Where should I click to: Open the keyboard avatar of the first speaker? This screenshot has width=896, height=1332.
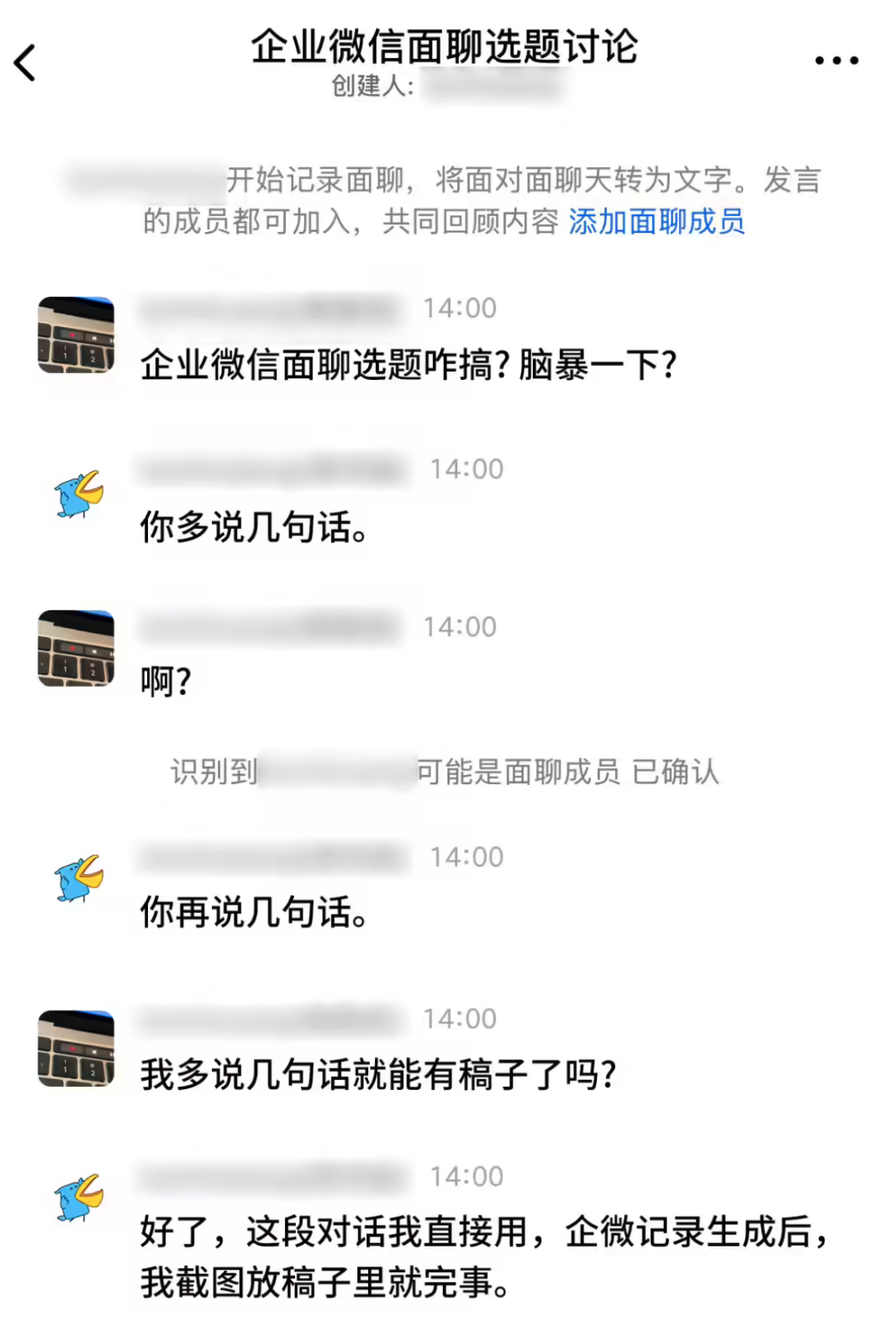click(76, 336)
